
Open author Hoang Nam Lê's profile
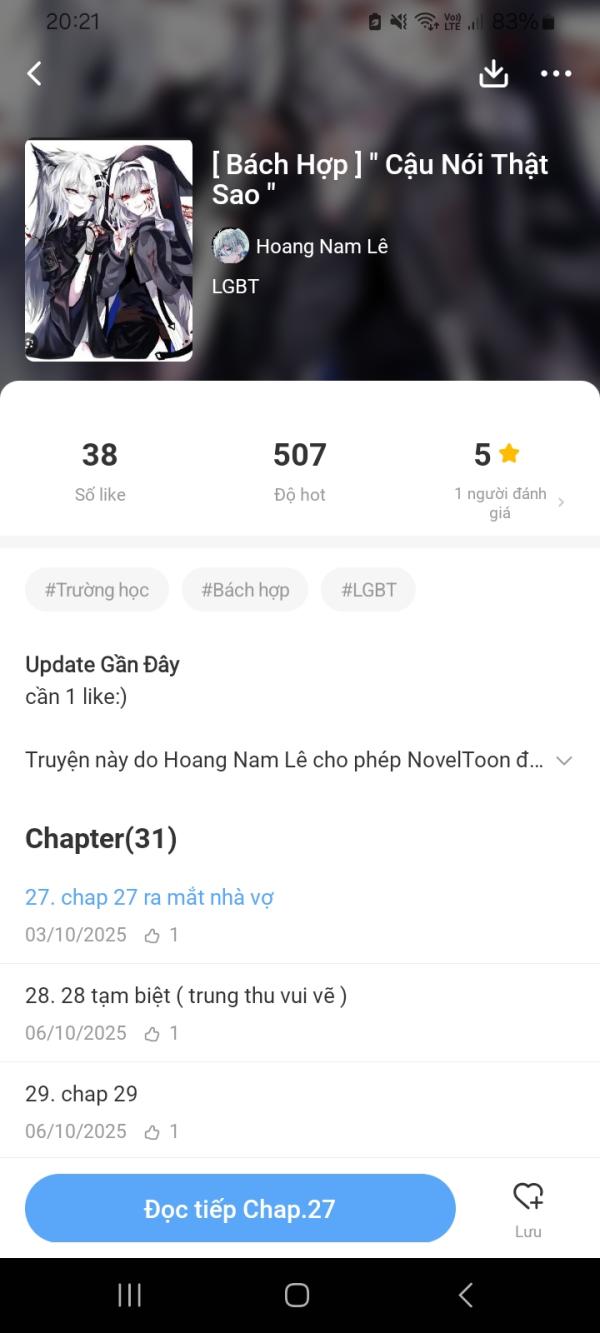(x=301, y=246)
